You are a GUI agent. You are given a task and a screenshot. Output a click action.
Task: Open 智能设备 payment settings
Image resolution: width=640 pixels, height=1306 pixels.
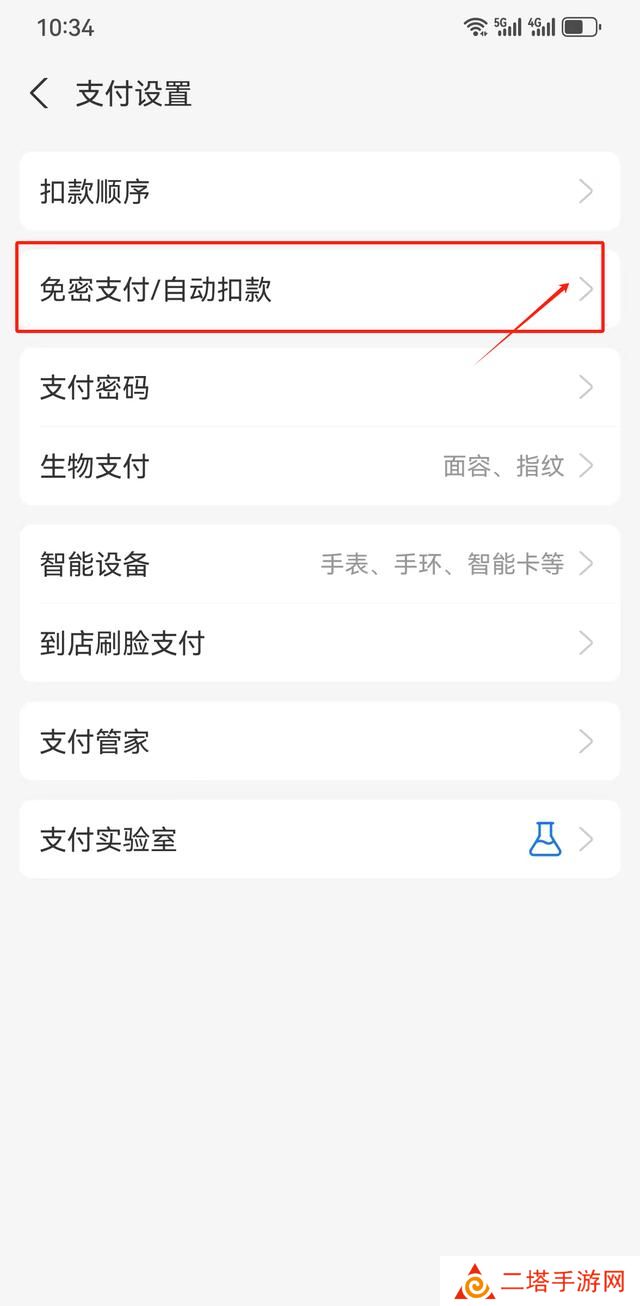tap(320, 564)
